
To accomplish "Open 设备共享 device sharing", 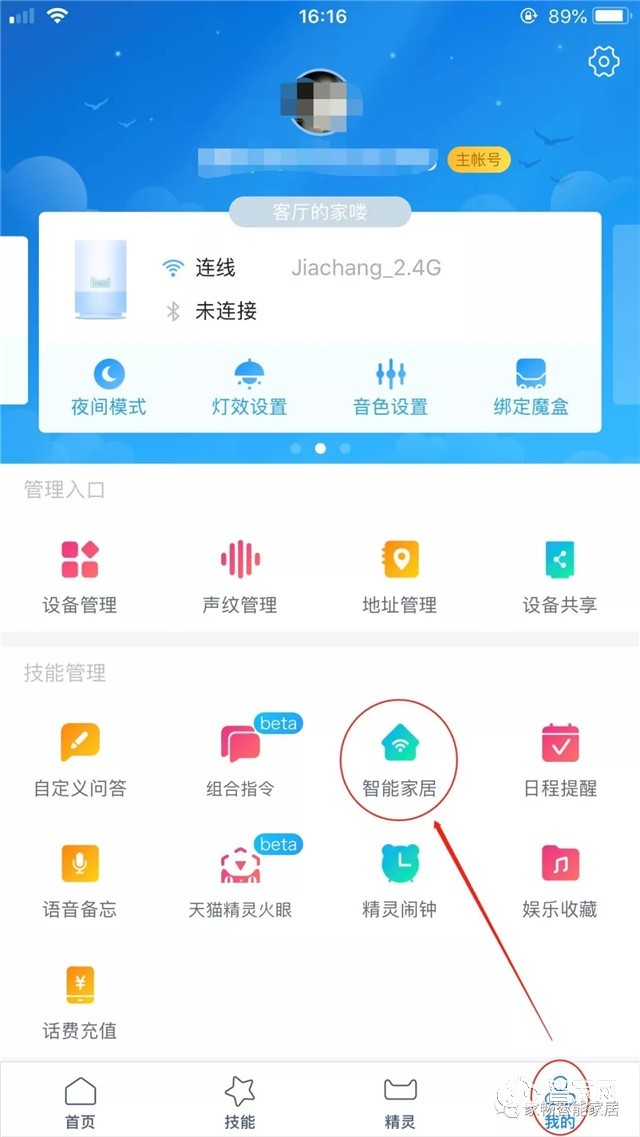I will [x=560, y=576].
